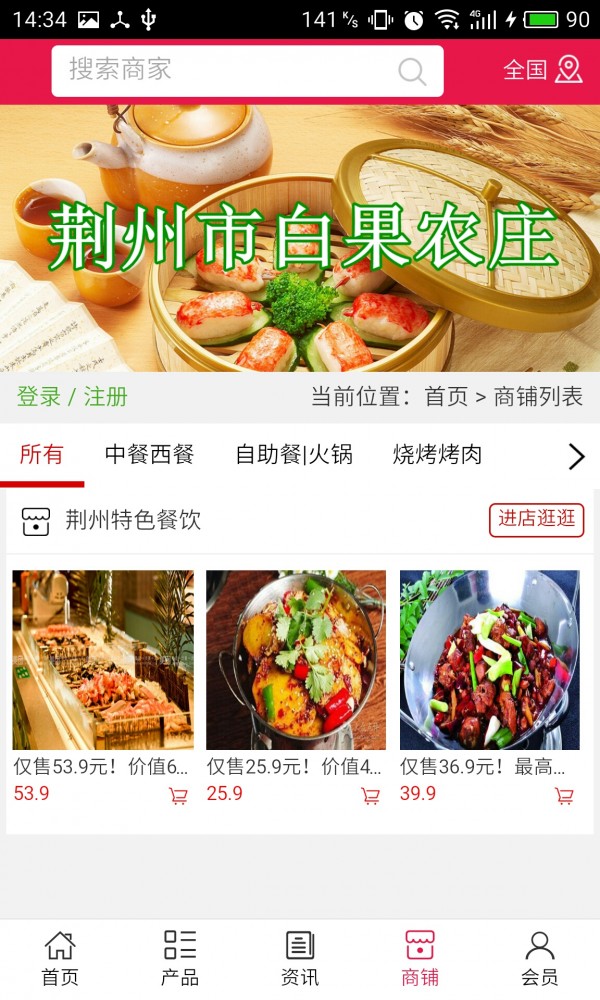This screenshot has width=600, height=1000.
Task: Open the 仅售53.9元 buffet deal
Action: [103, 660]
